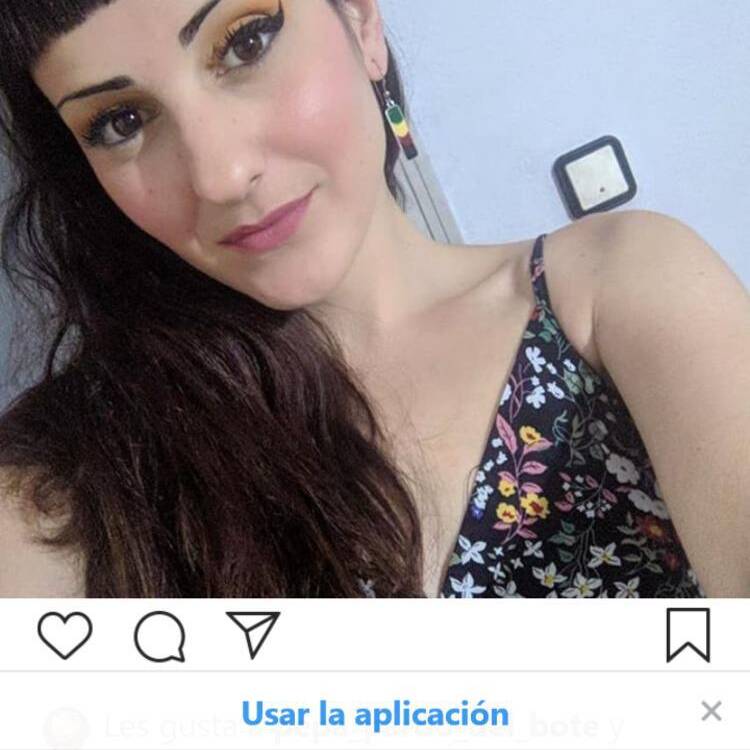
Task: Open comments via the speech bubble icon
Action: point(160,636)
